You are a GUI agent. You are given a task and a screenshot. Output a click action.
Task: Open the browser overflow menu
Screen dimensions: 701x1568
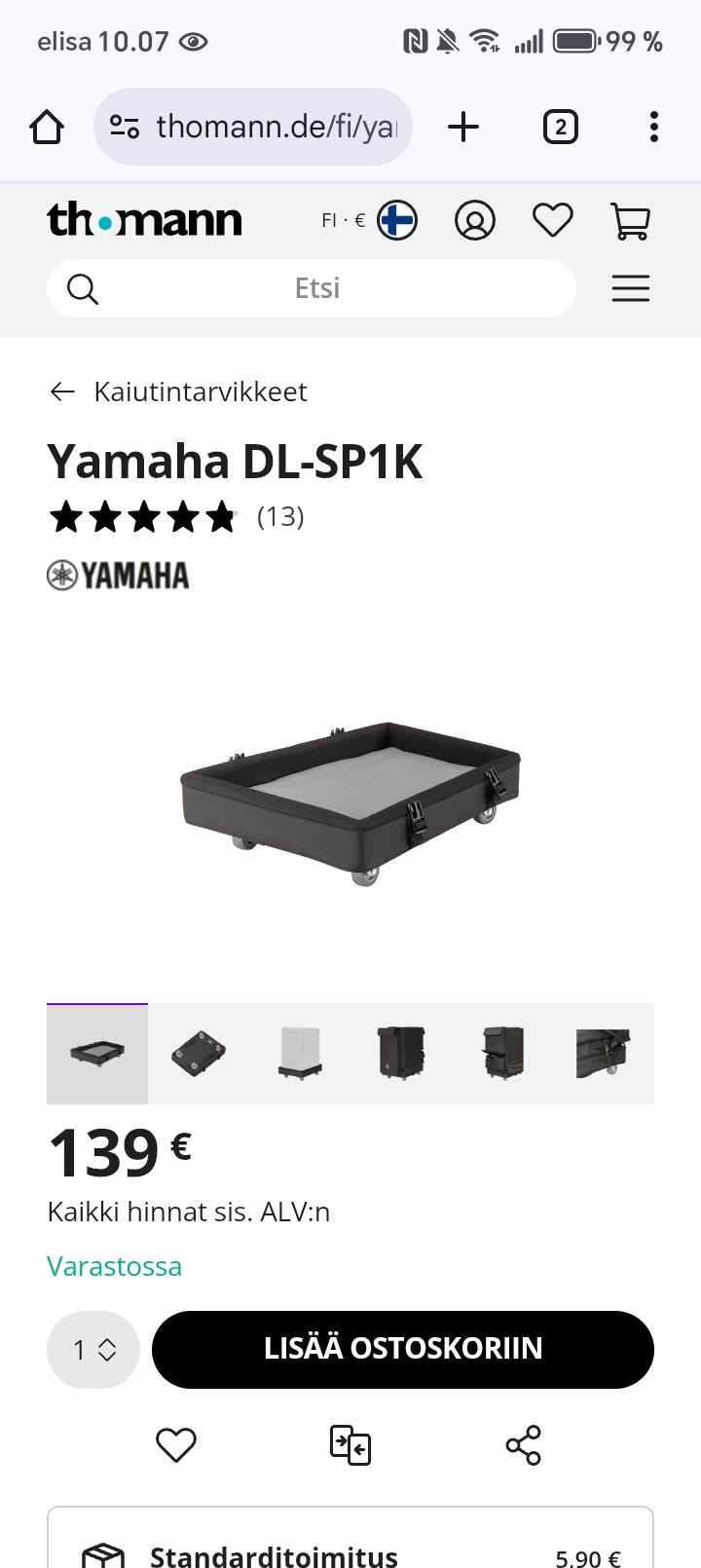[x=653, y=127]
